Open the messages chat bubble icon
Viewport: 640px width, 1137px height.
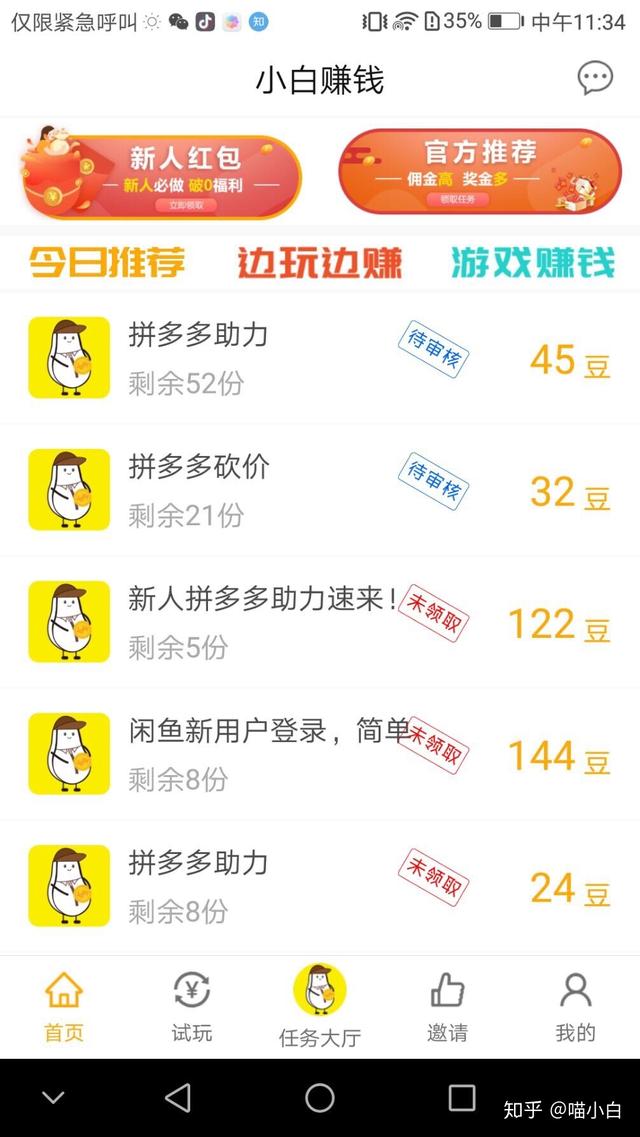[x=595, y=78]
